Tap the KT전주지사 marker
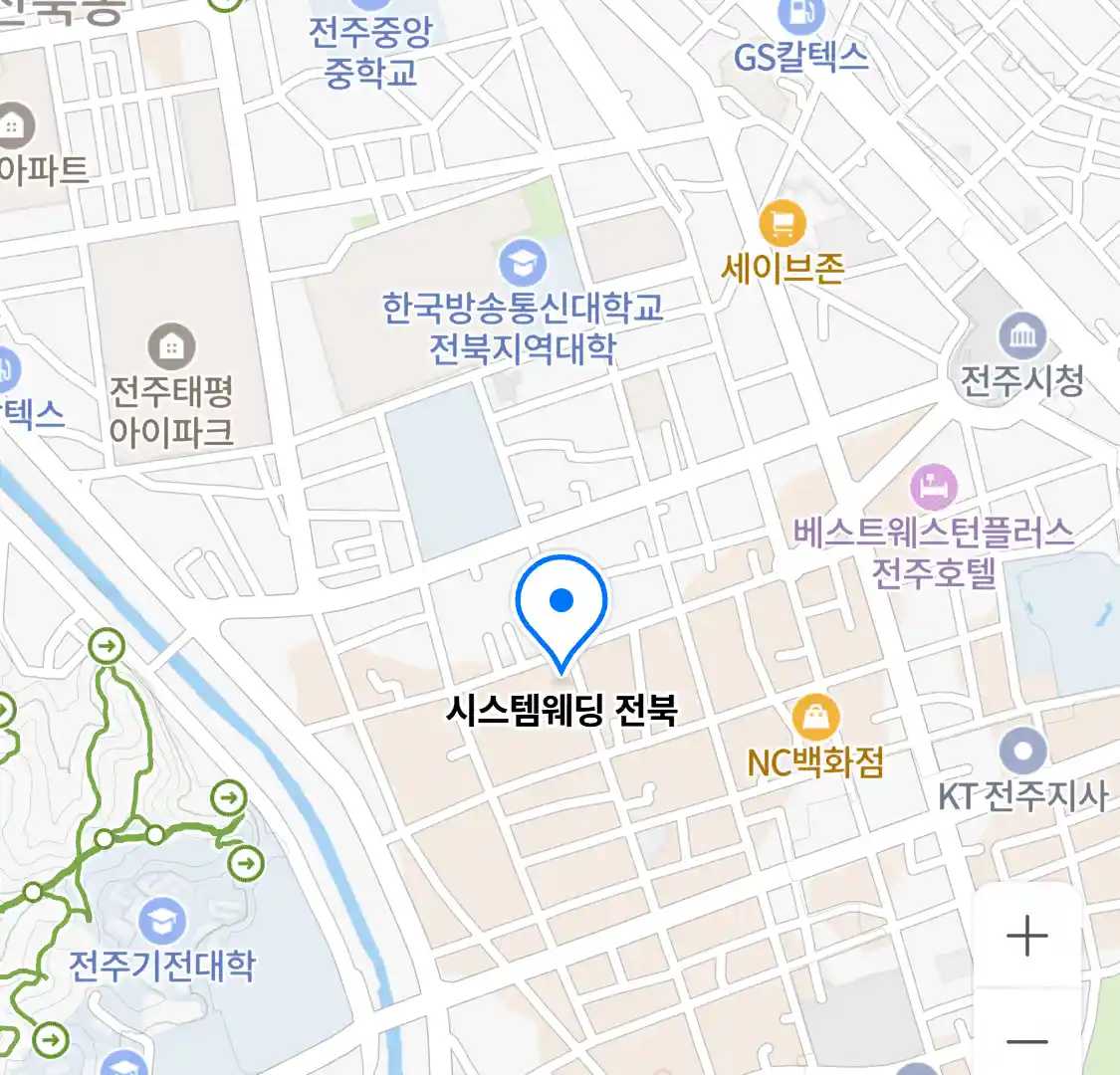This screenshot has width=1120, height=1075. pos(1022,752)
